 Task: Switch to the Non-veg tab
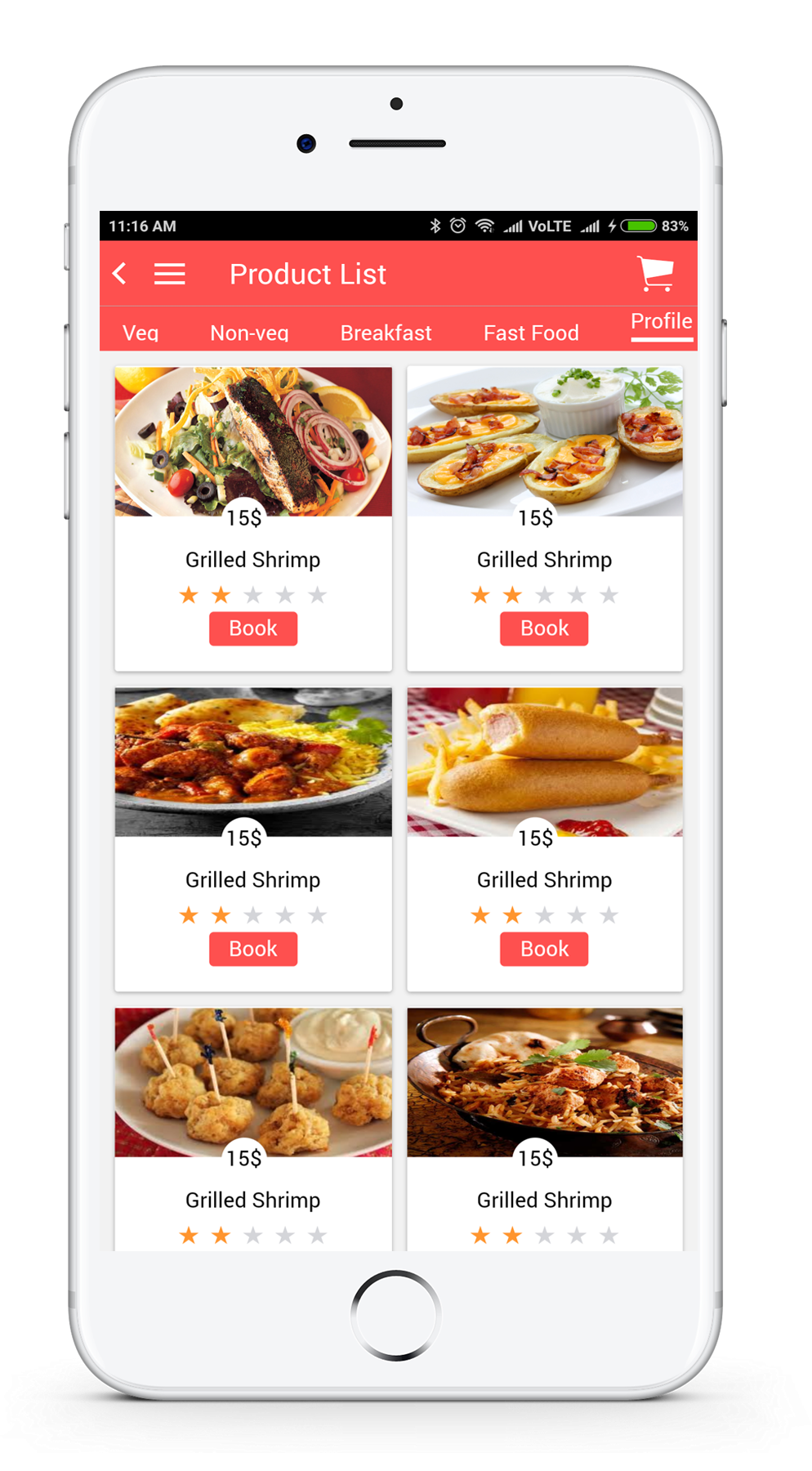[249, 333]
